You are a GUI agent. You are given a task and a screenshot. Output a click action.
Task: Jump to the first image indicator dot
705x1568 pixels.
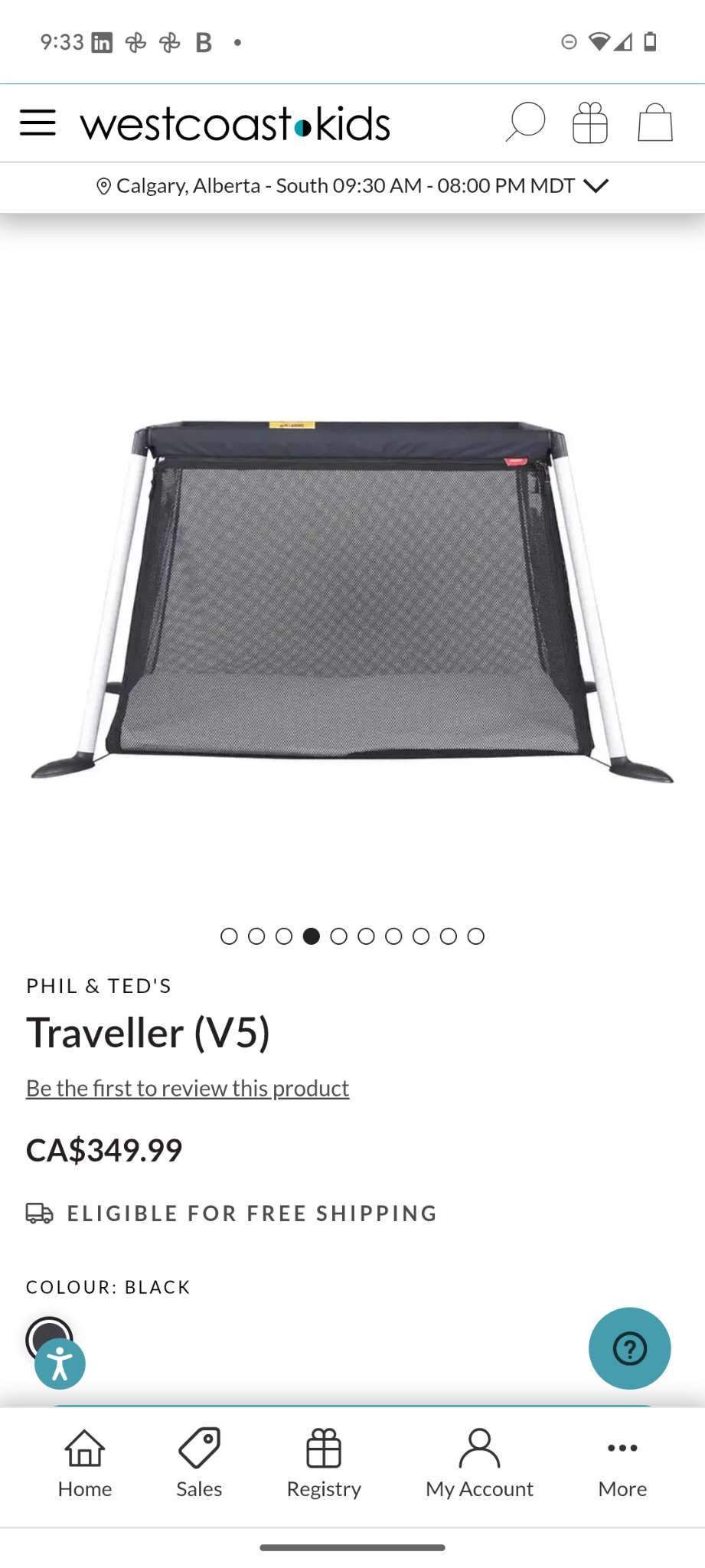pos(229,936)
